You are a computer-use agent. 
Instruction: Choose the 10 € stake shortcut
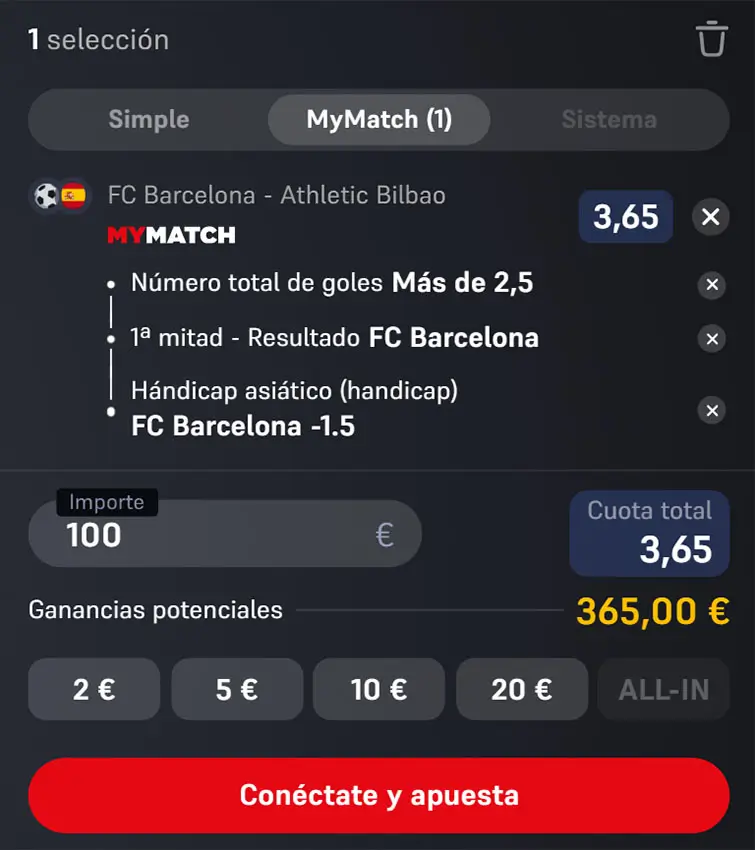[379, 689]
